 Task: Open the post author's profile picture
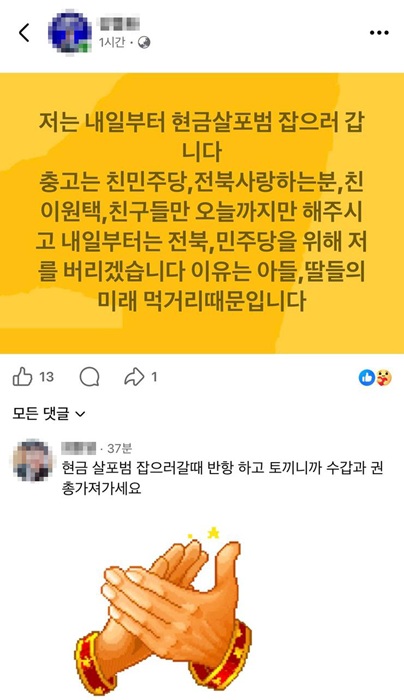[70, 33]
